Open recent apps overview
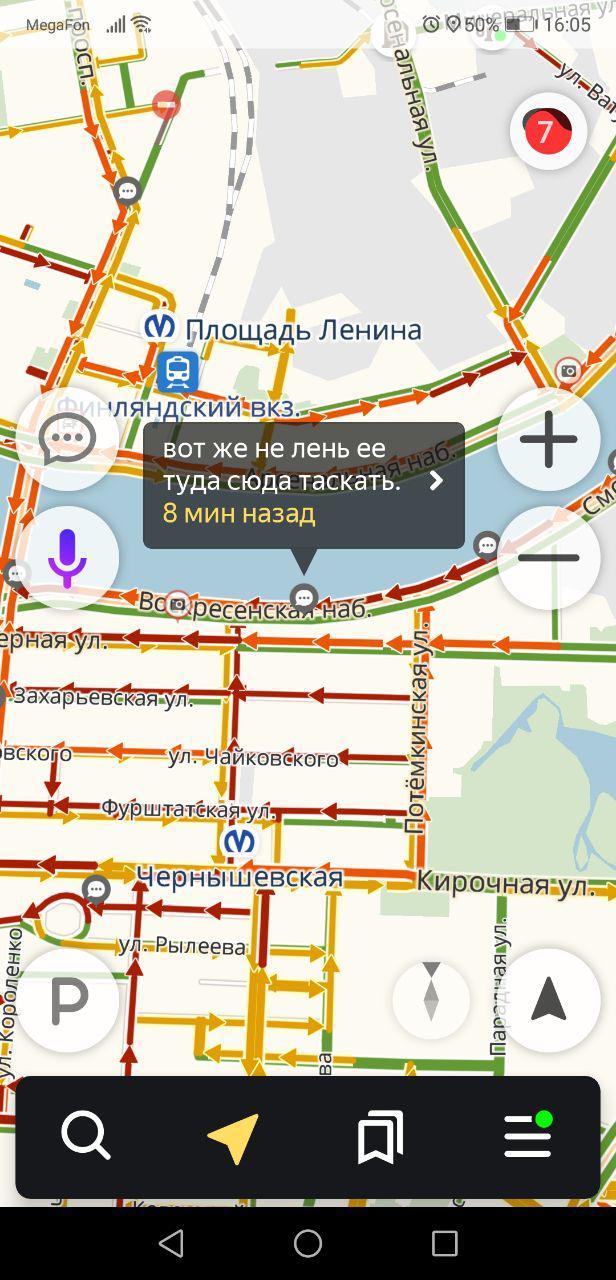The height and width of the screenshot is (1280, 616). (x=444, y=1243)
